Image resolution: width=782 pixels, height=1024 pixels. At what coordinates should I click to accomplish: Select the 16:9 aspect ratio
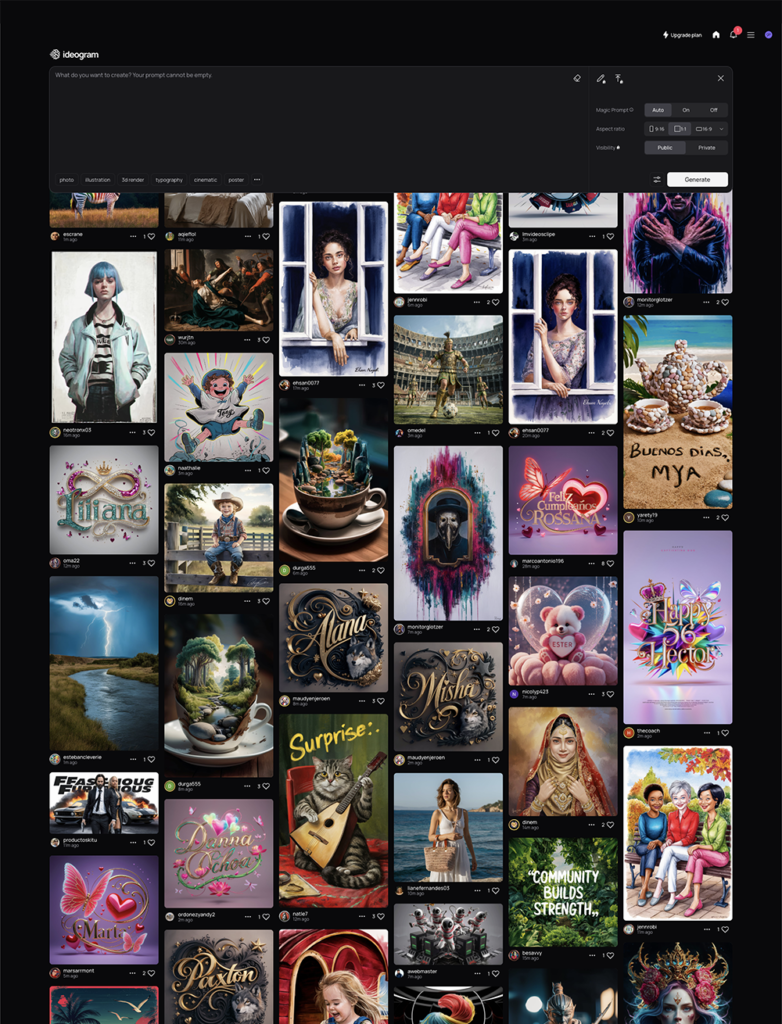tap(704, 129)
